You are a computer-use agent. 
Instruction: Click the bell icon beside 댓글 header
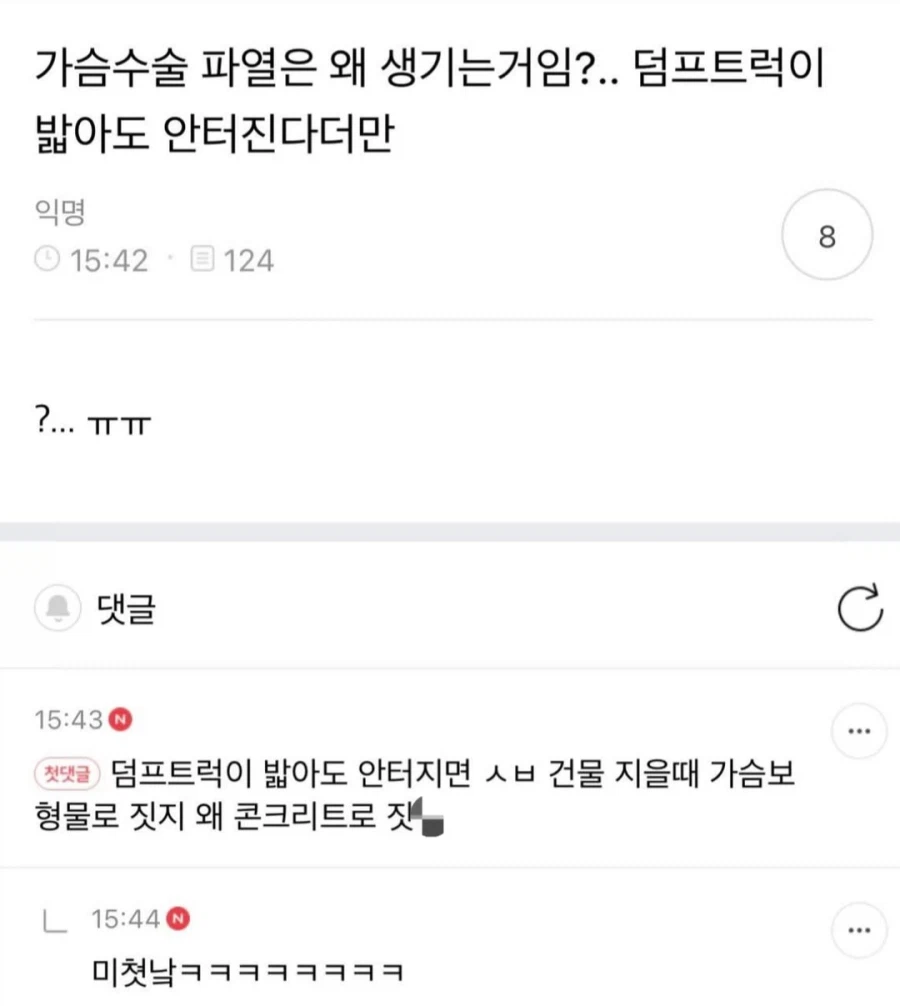59,608
